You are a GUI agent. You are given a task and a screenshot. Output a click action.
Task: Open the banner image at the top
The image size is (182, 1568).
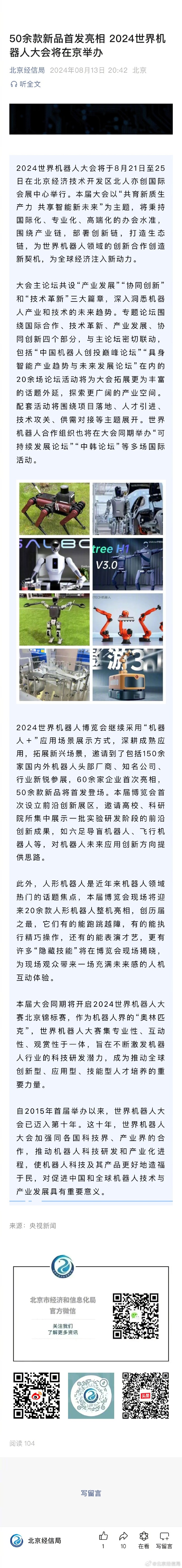coord(91,119)
